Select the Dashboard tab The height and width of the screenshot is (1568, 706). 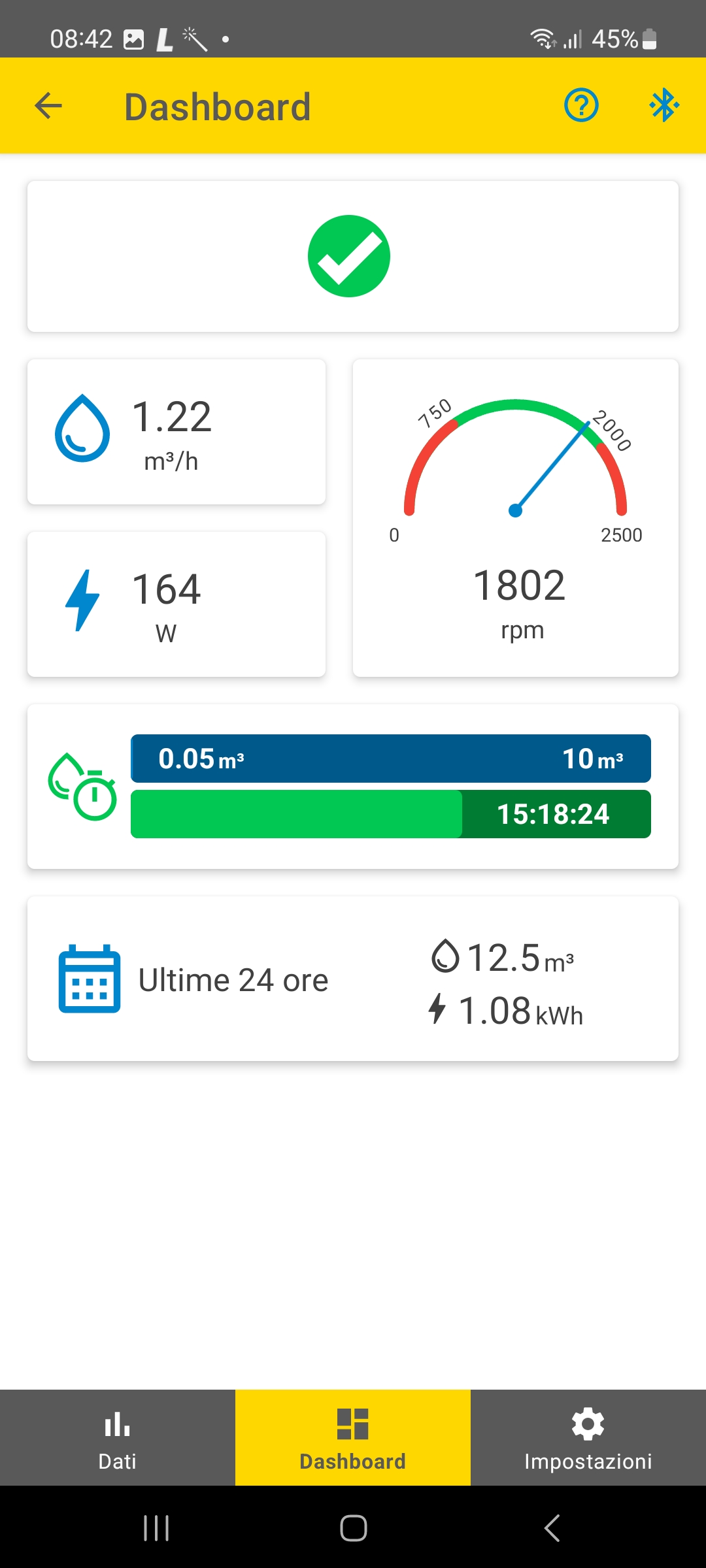point(353,1437)
